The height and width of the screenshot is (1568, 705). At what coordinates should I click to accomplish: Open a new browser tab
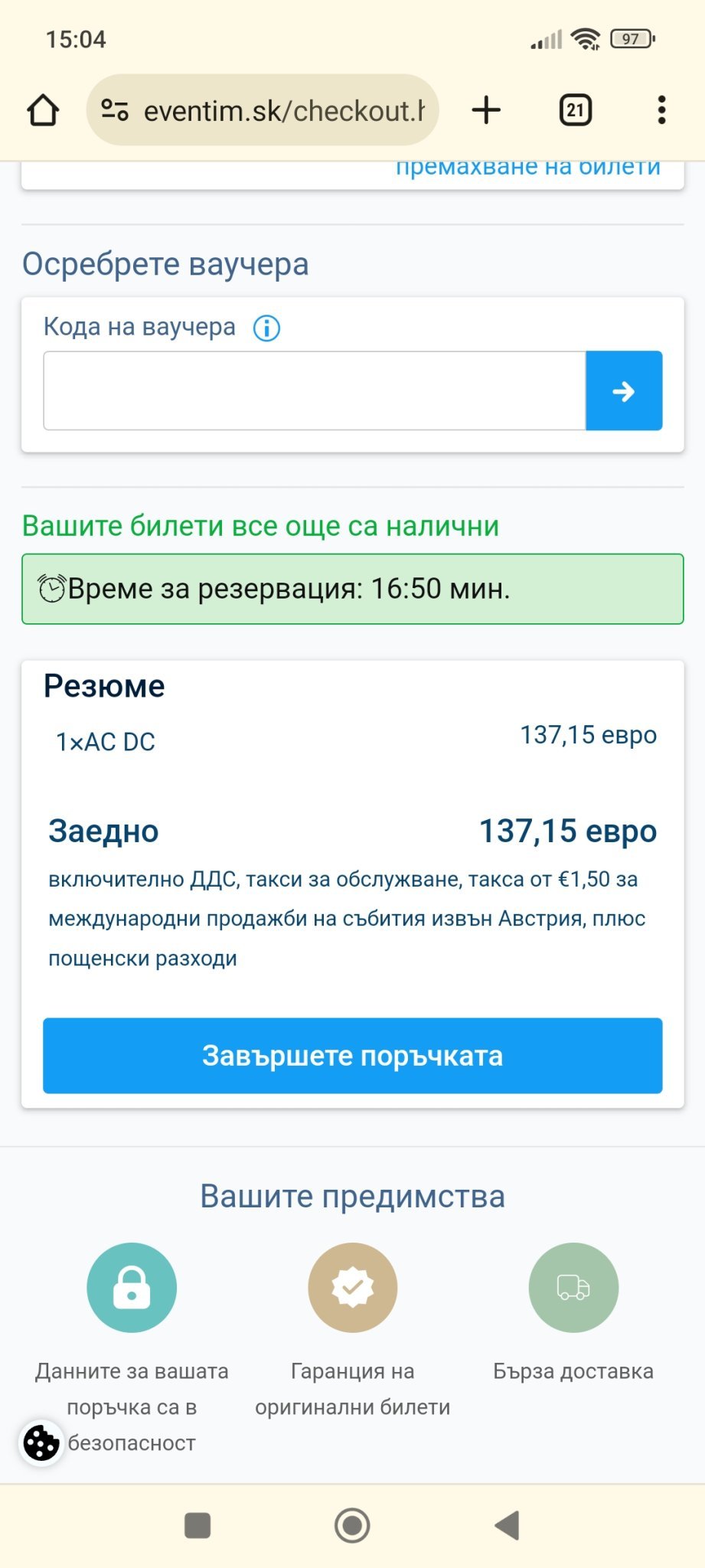point(486,110)
